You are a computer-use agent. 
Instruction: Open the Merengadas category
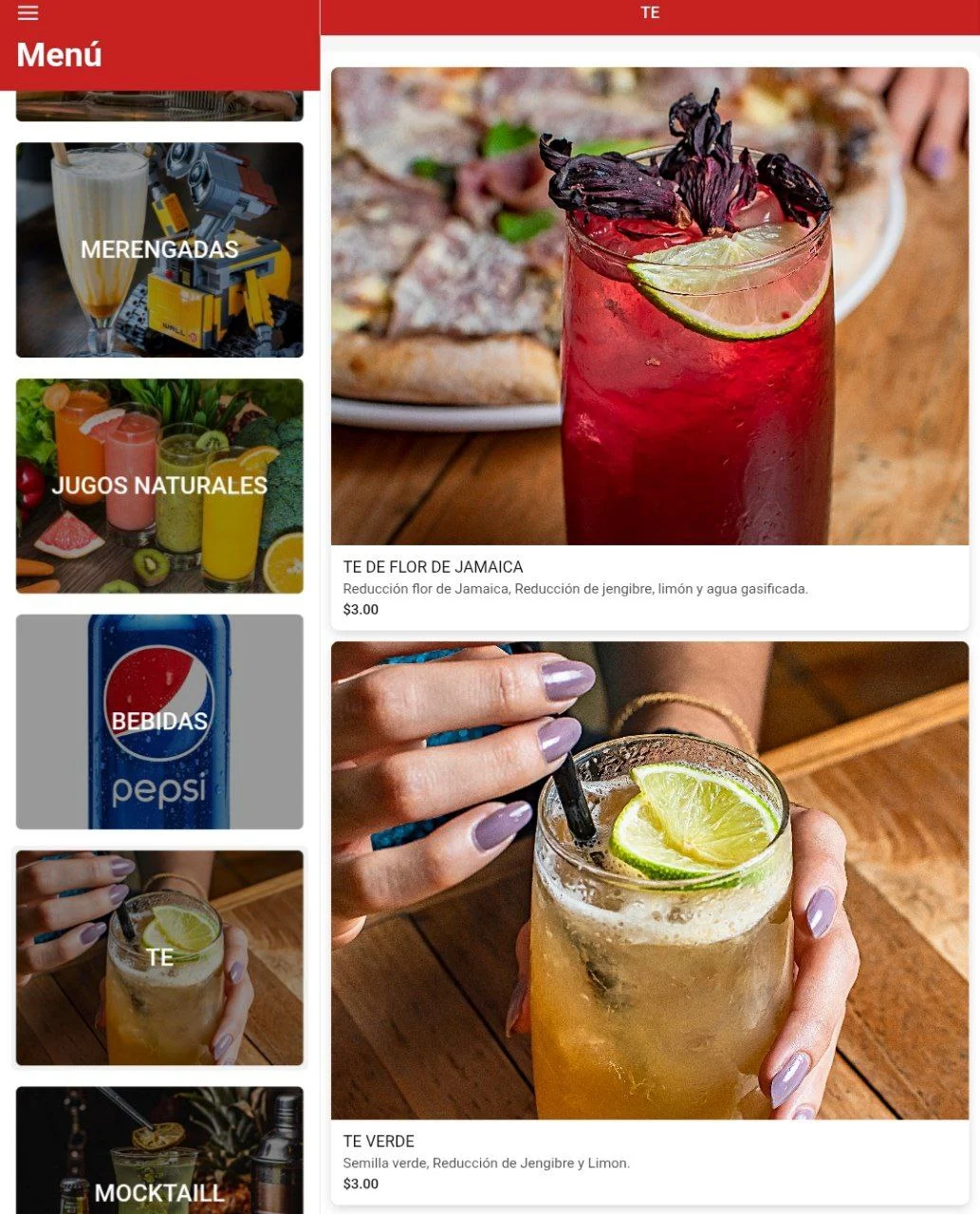[159, 249]
